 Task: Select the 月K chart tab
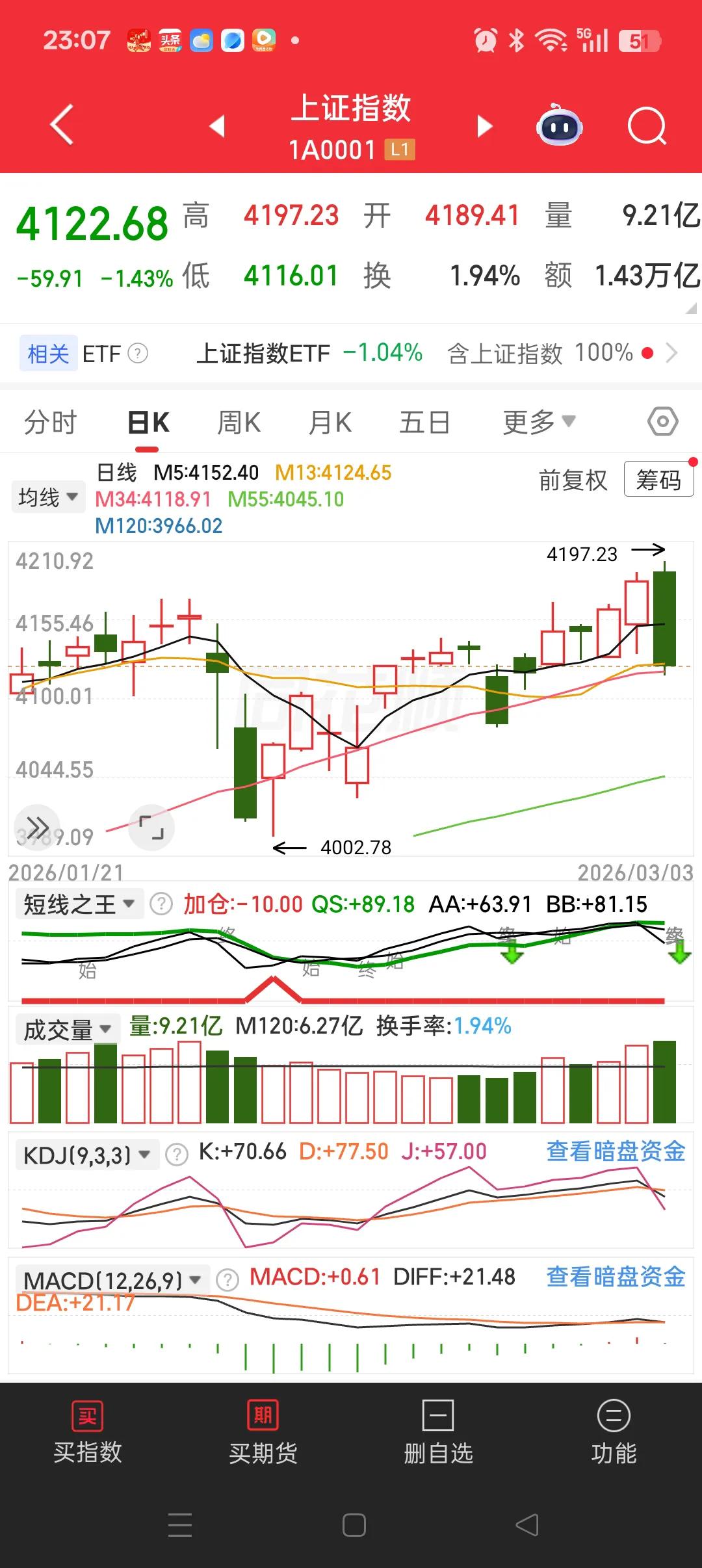(x=330, y=423)
